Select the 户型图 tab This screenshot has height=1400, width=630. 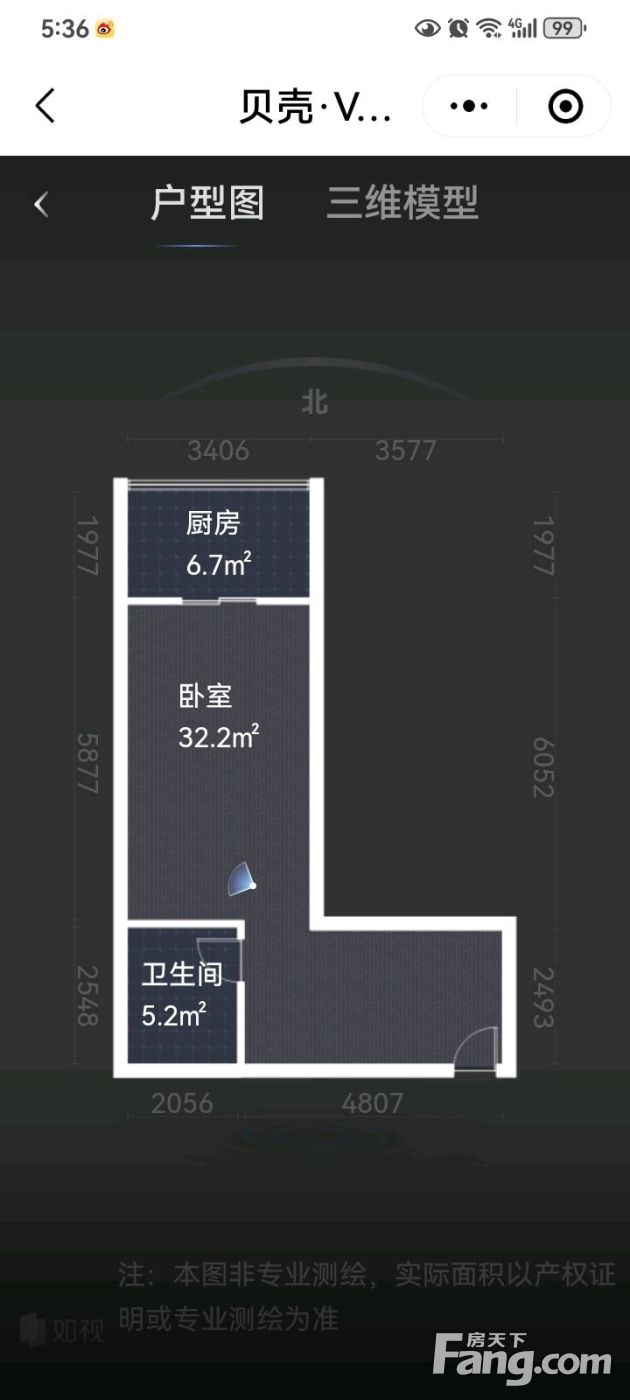pos(207,203)
